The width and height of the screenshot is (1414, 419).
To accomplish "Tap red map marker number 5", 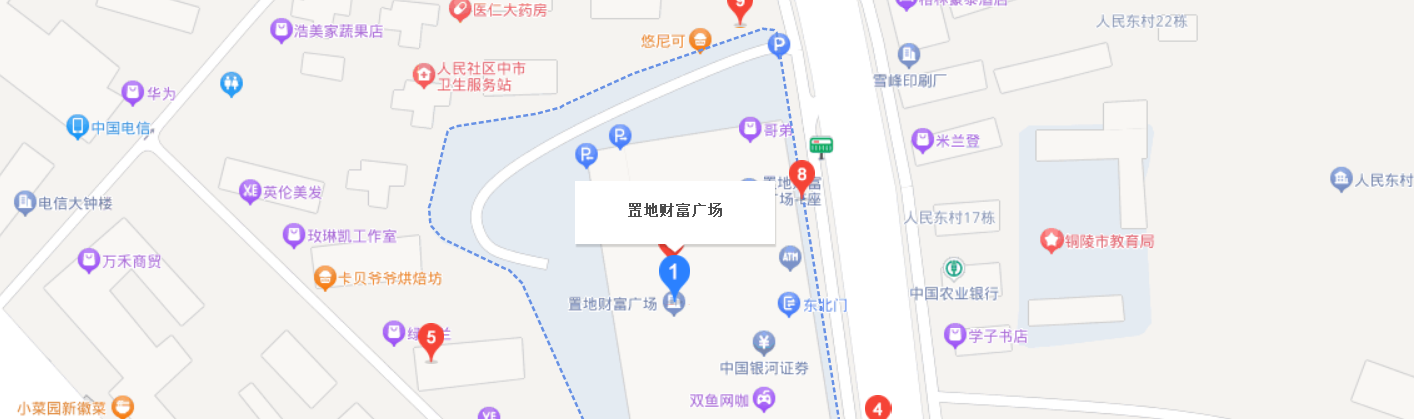I will tap(431, 340).
